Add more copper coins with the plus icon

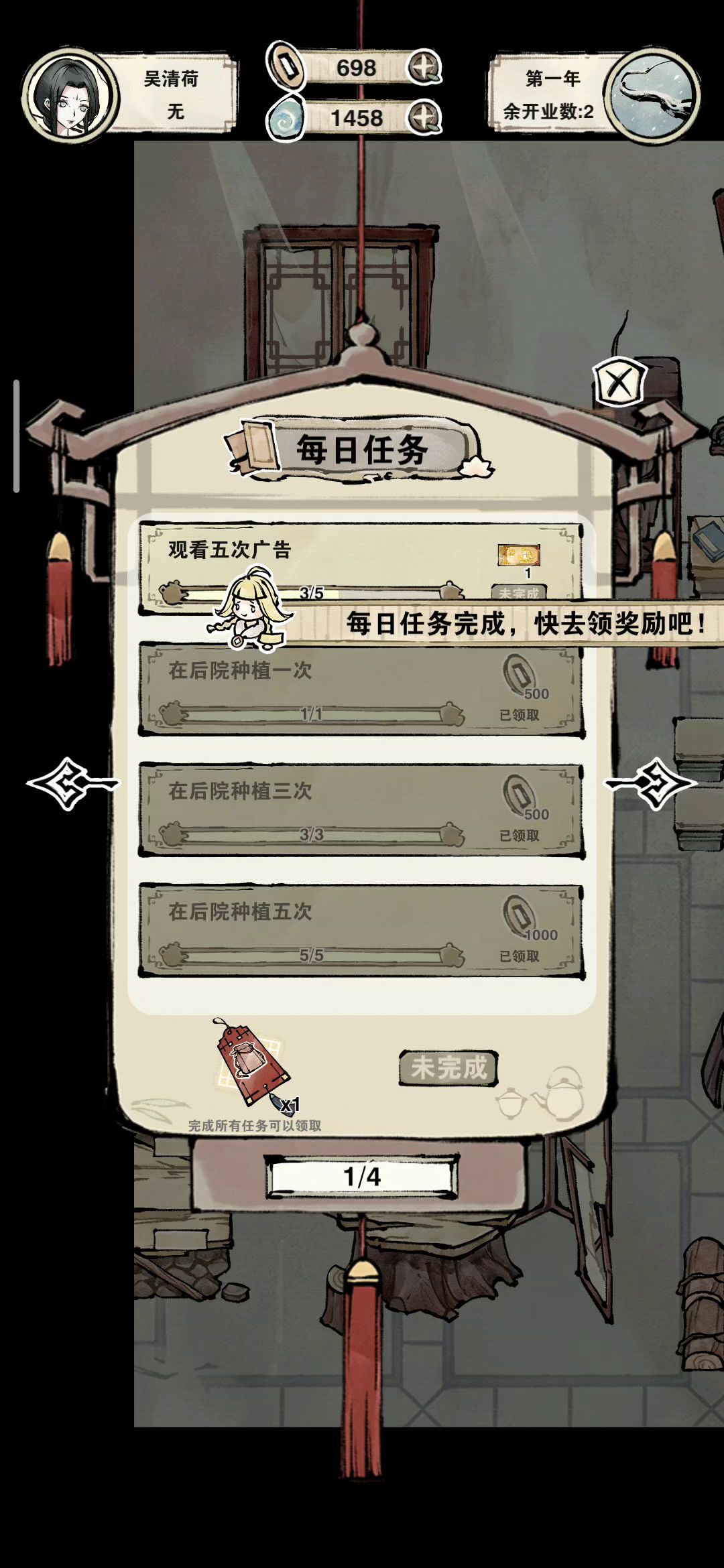coord(425,68)
